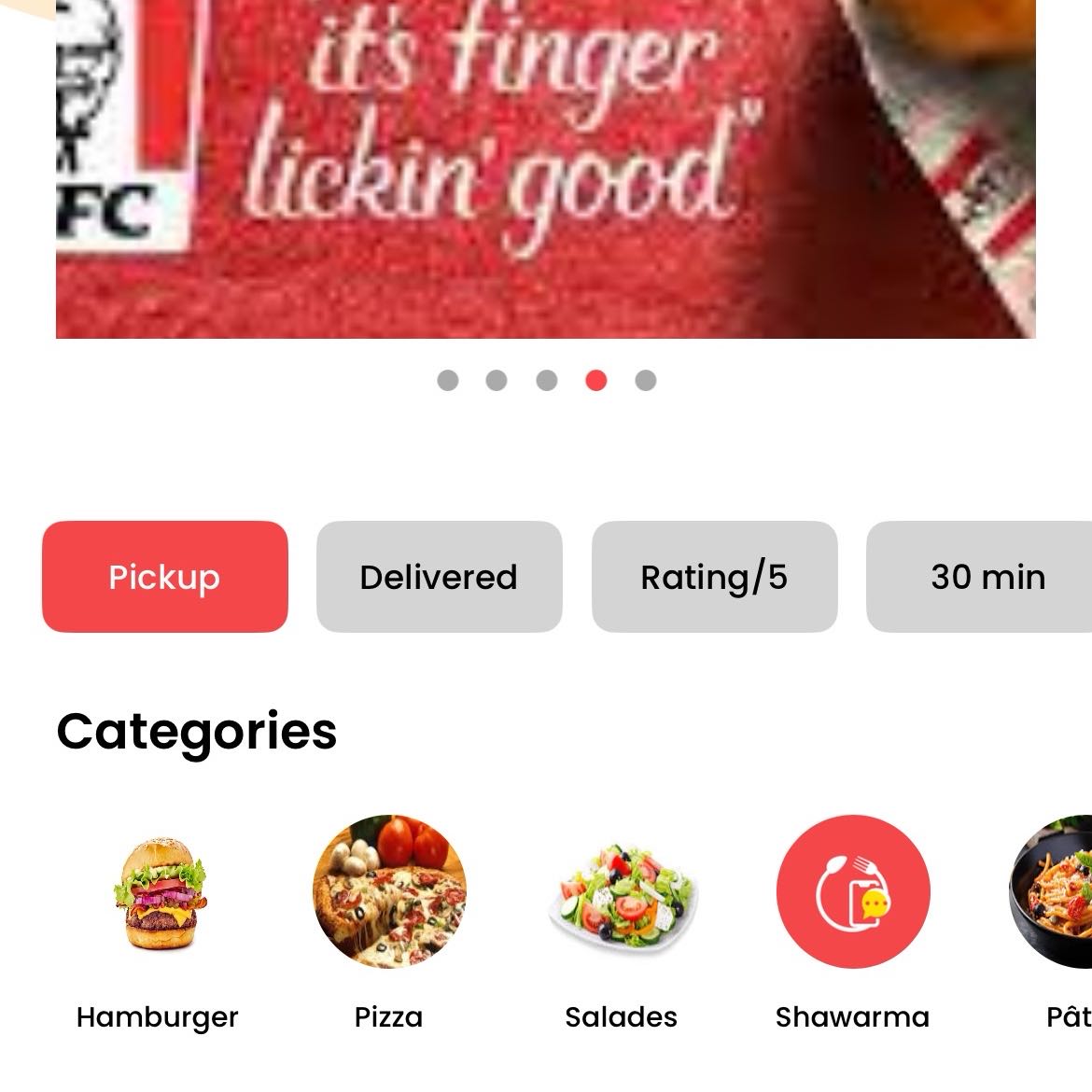Open the Hamburger category
Viewport: 1092px width, 1092px height.
(158, 893)
